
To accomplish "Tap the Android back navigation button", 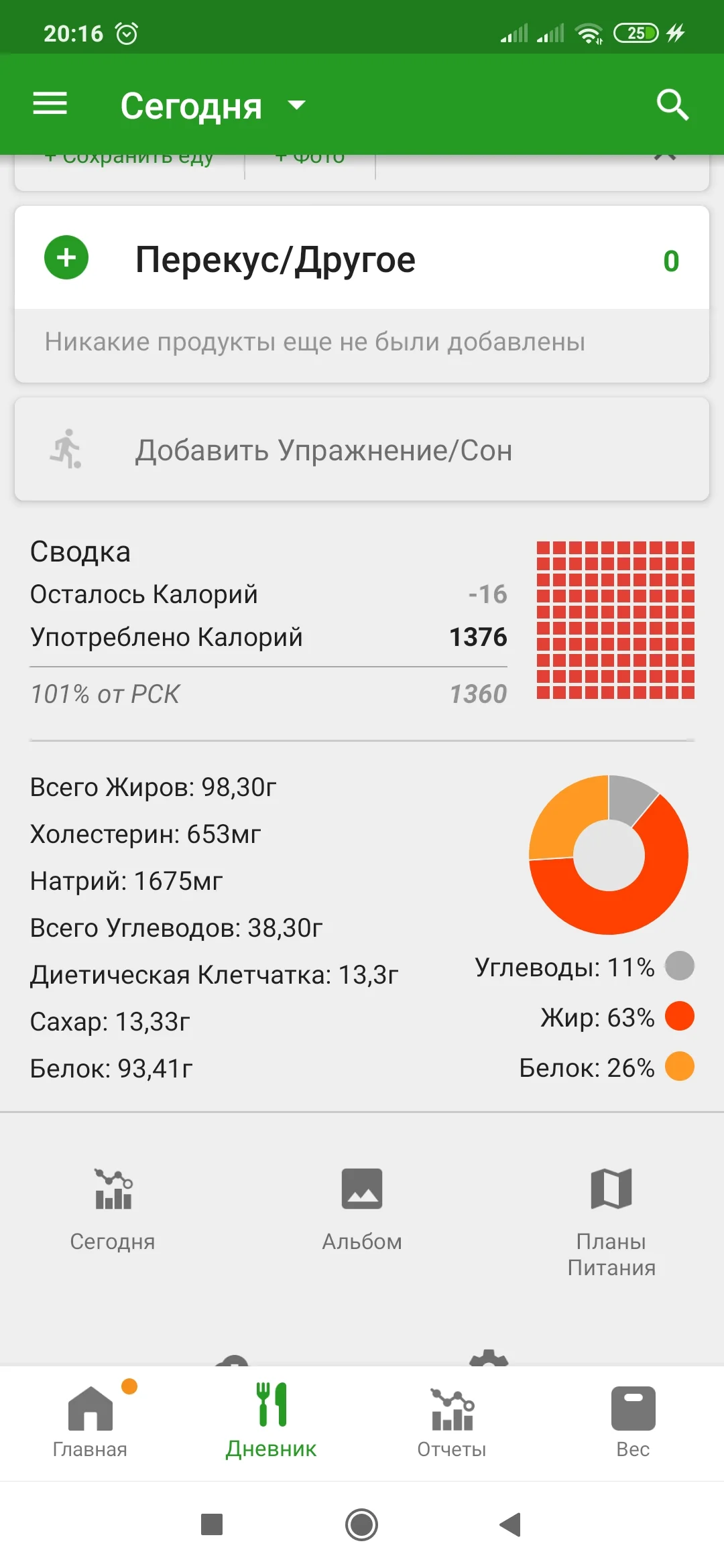I will coord(509,1525).
